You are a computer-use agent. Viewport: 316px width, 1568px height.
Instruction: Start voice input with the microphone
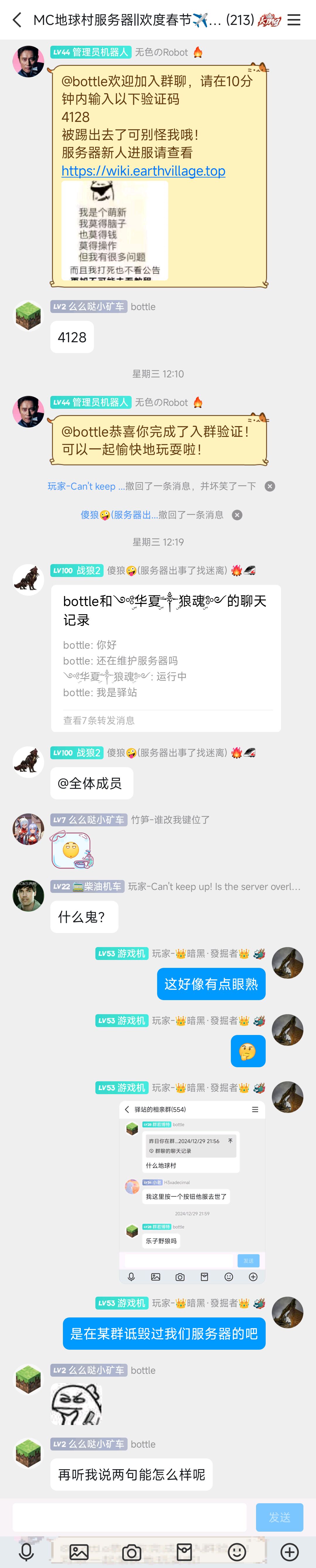tap(26, 1552)
